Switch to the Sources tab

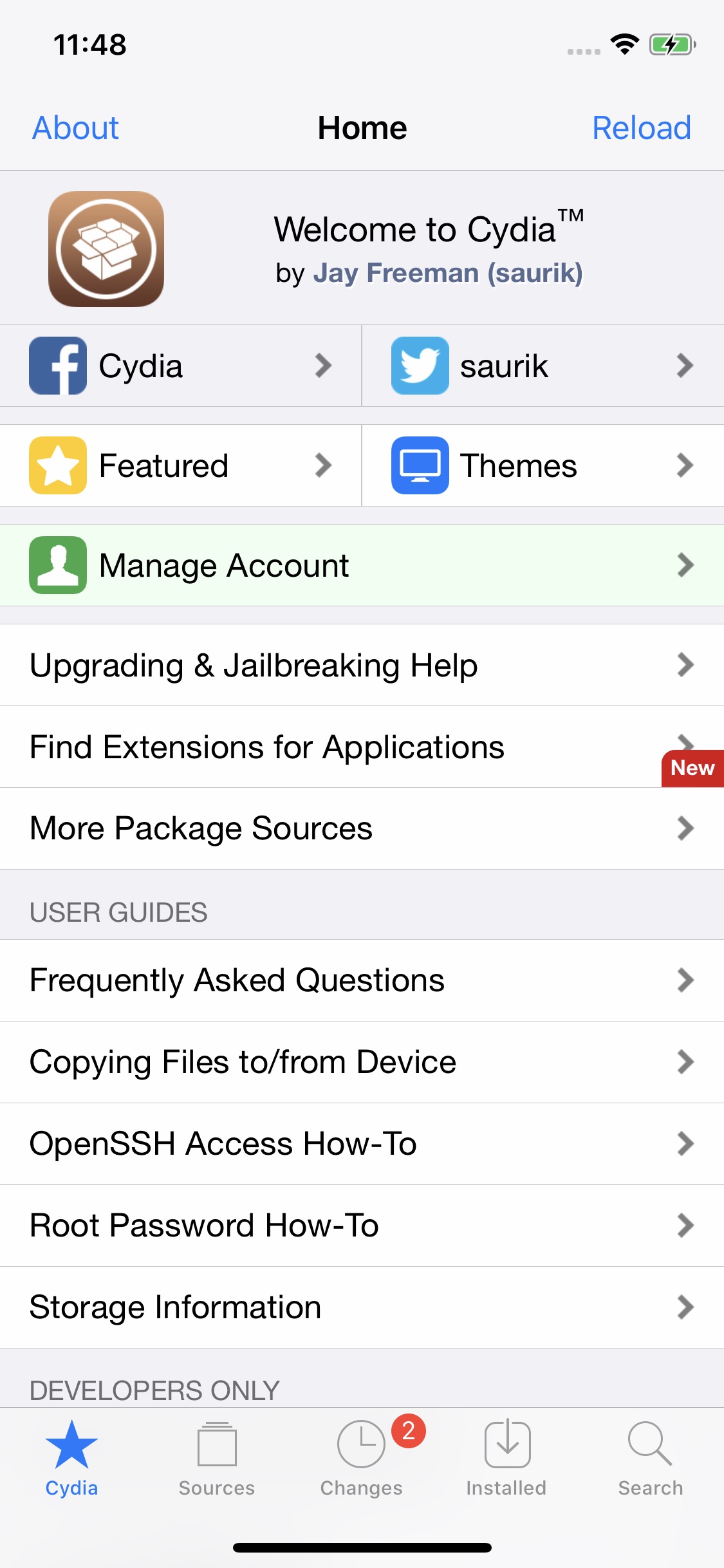pyautogui.click(x=217, y=1459)
